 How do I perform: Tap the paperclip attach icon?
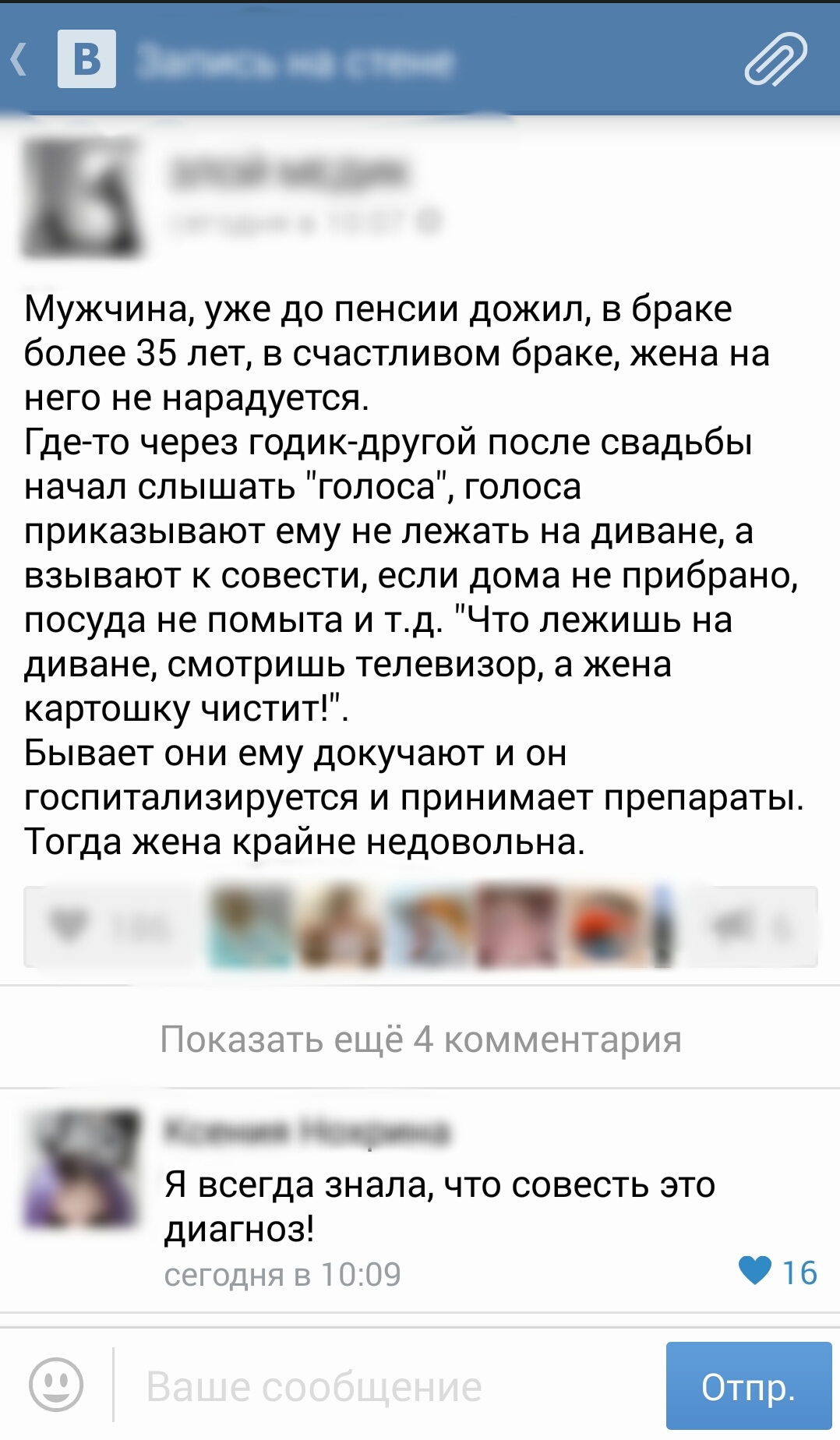(x=775, y=59)
